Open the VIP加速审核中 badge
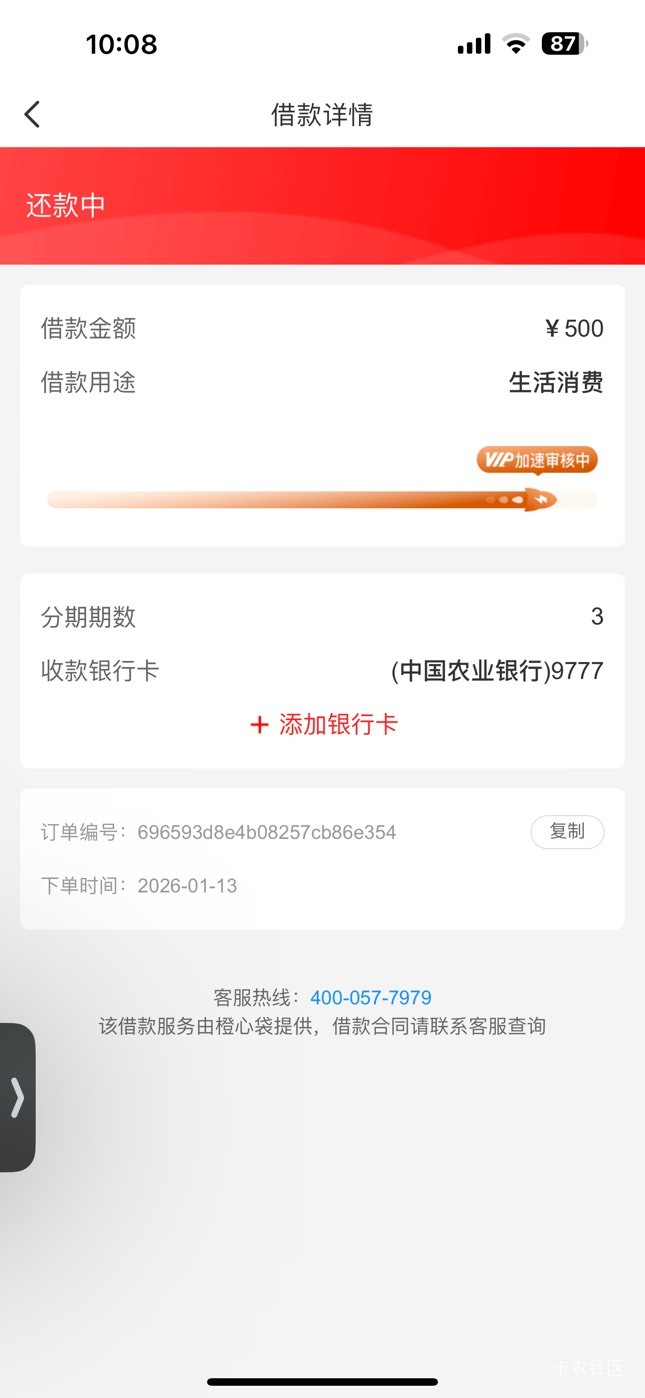The image size is (645, 1398). 537,460
